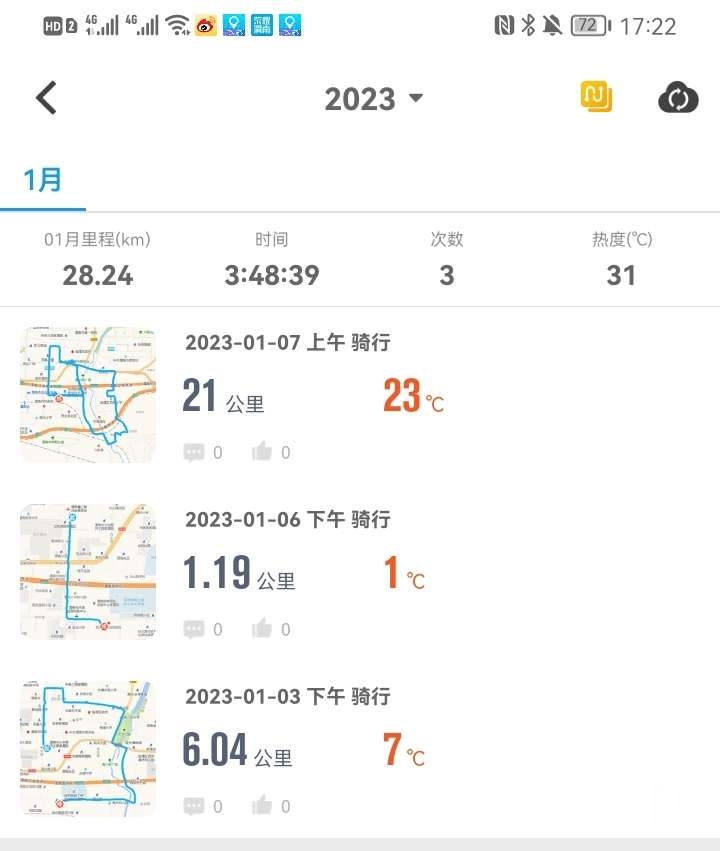Comment on the 2023-01-06 ride

click(195, 629)
